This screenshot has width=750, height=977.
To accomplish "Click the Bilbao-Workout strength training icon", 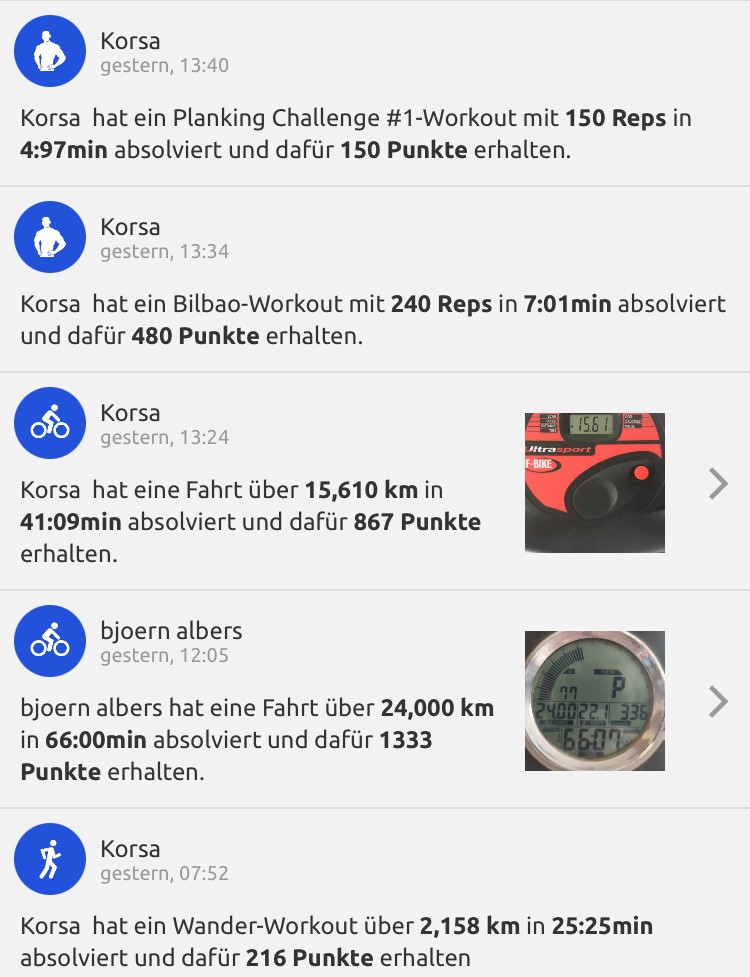I will point(49,237).
